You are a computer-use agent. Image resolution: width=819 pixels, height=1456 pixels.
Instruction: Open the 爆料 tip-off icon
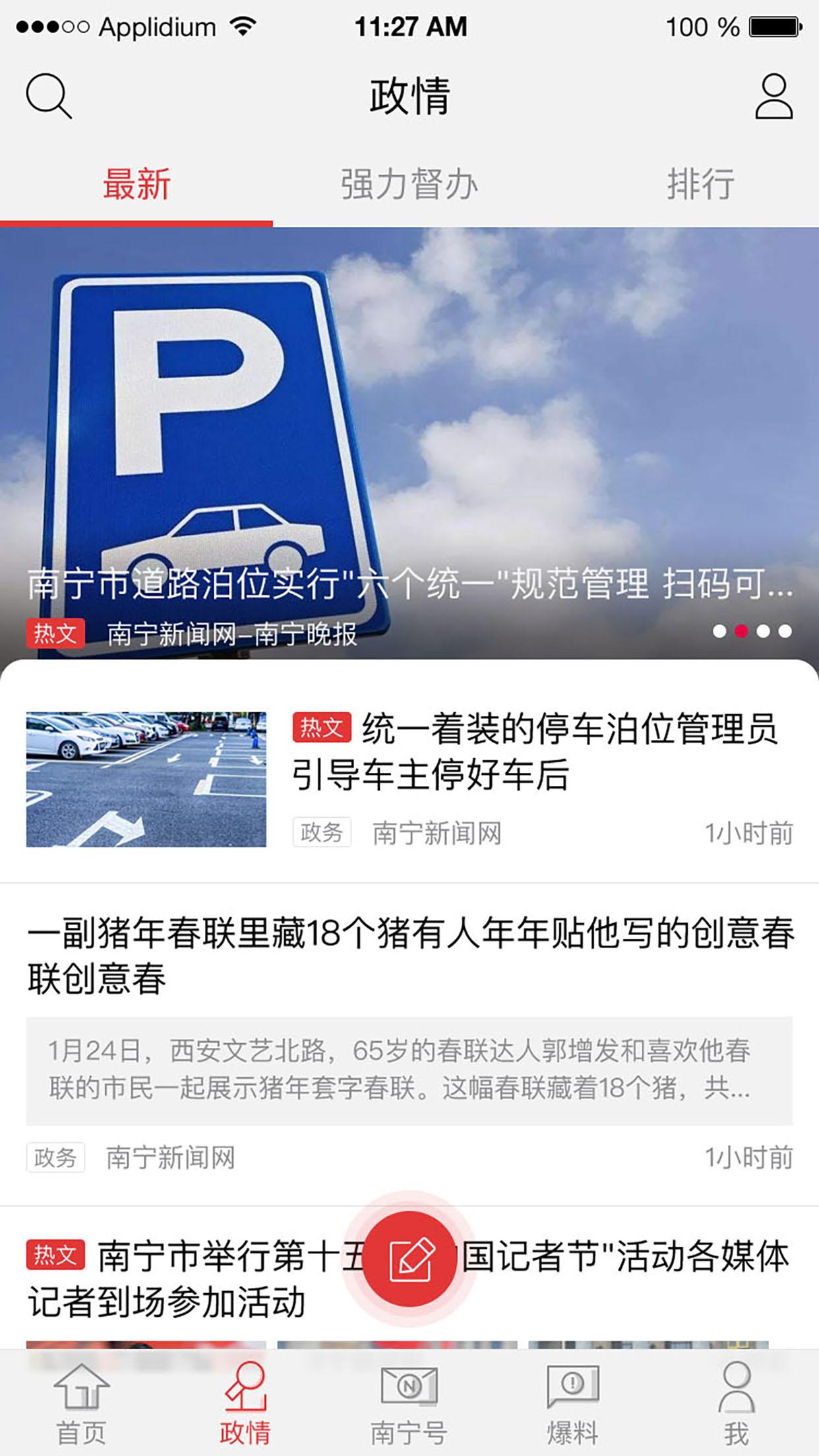573,1391
